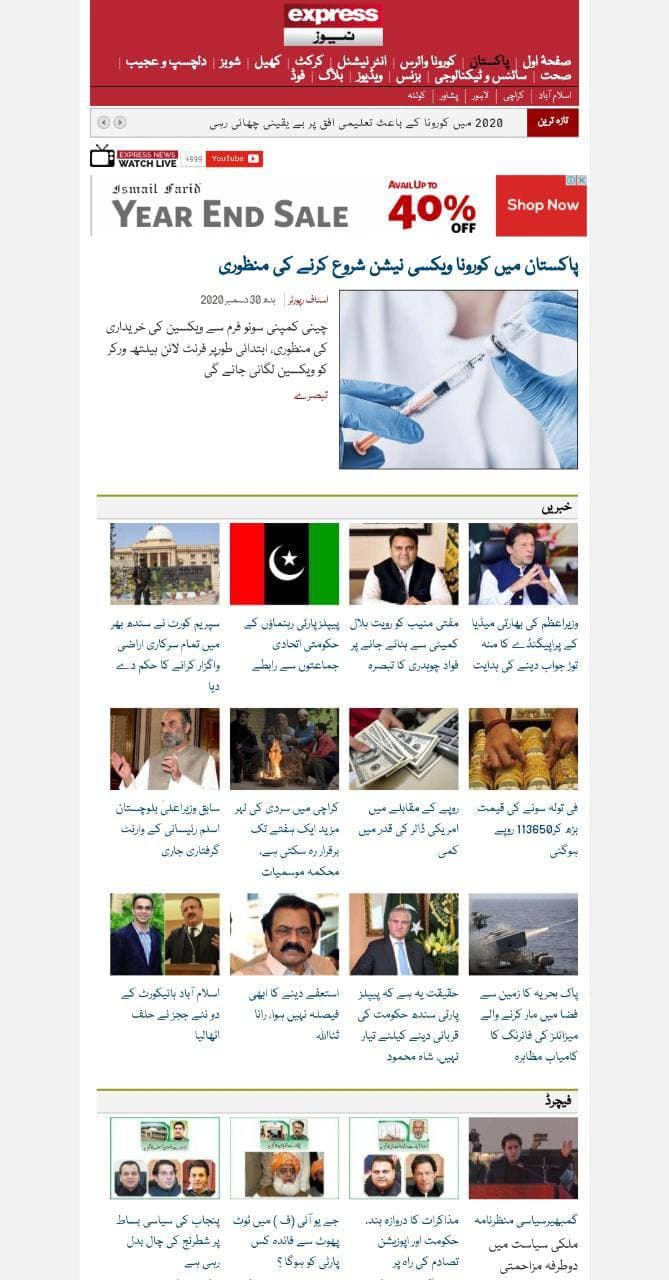Viewport: 669px width, 1280px height.
Task: Switch to the پاکستان section
Action: pyautogui.click(x=491, y=61)
